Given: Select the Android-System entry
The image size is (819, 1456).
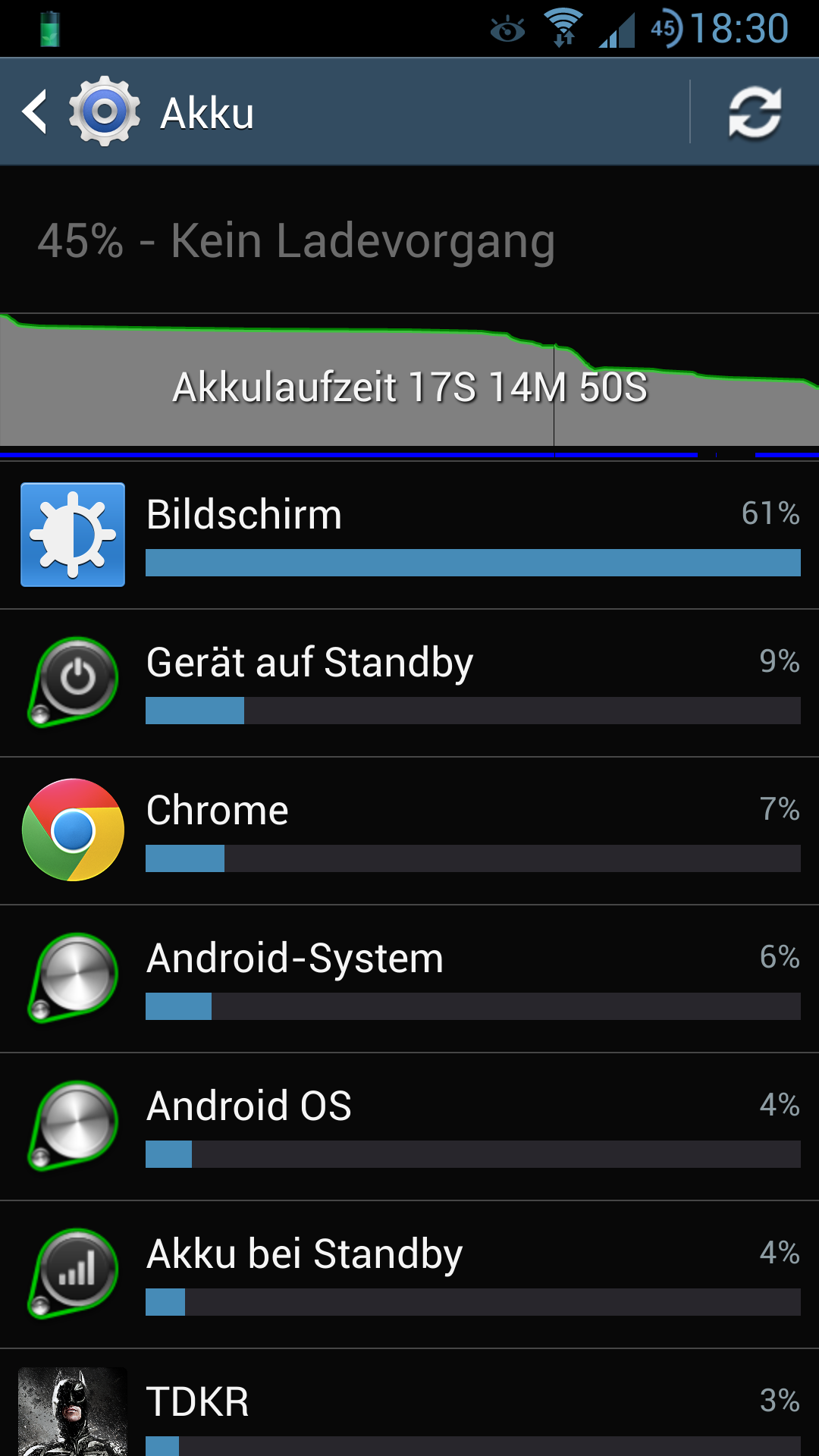Looking at the screenshot, I should pyautogui.click(x=409, y=978).
